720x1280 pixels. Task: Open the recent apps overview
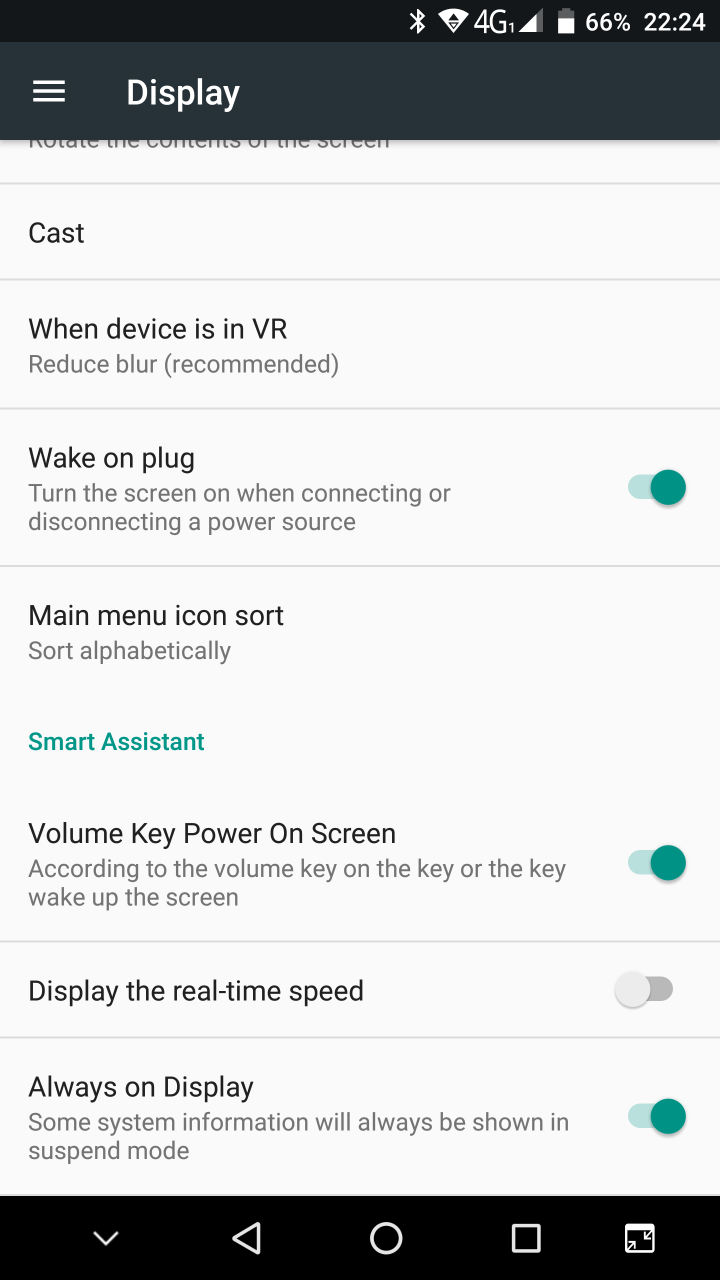526,1238
